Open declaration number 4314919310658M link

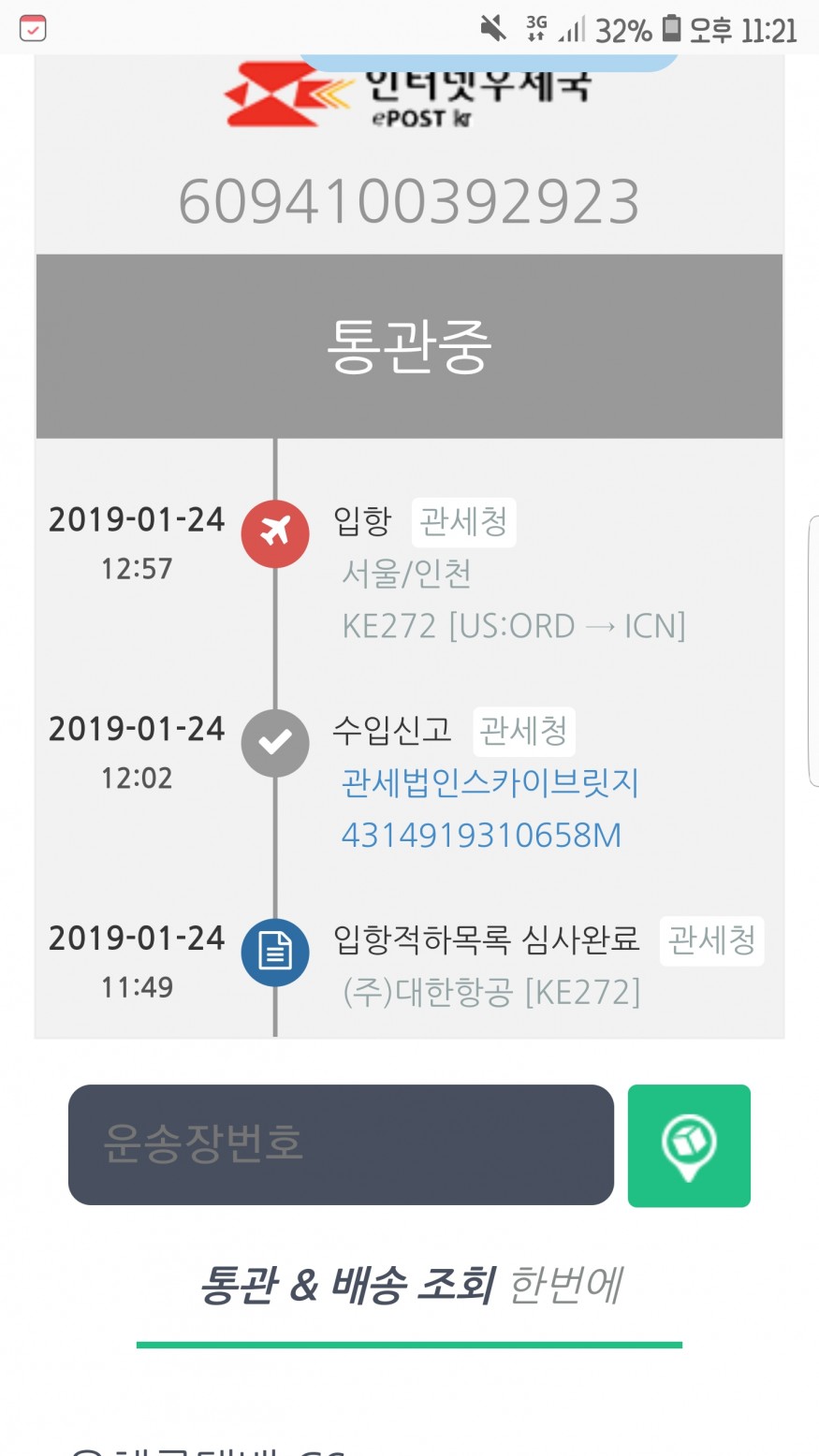tap(481, 836)
